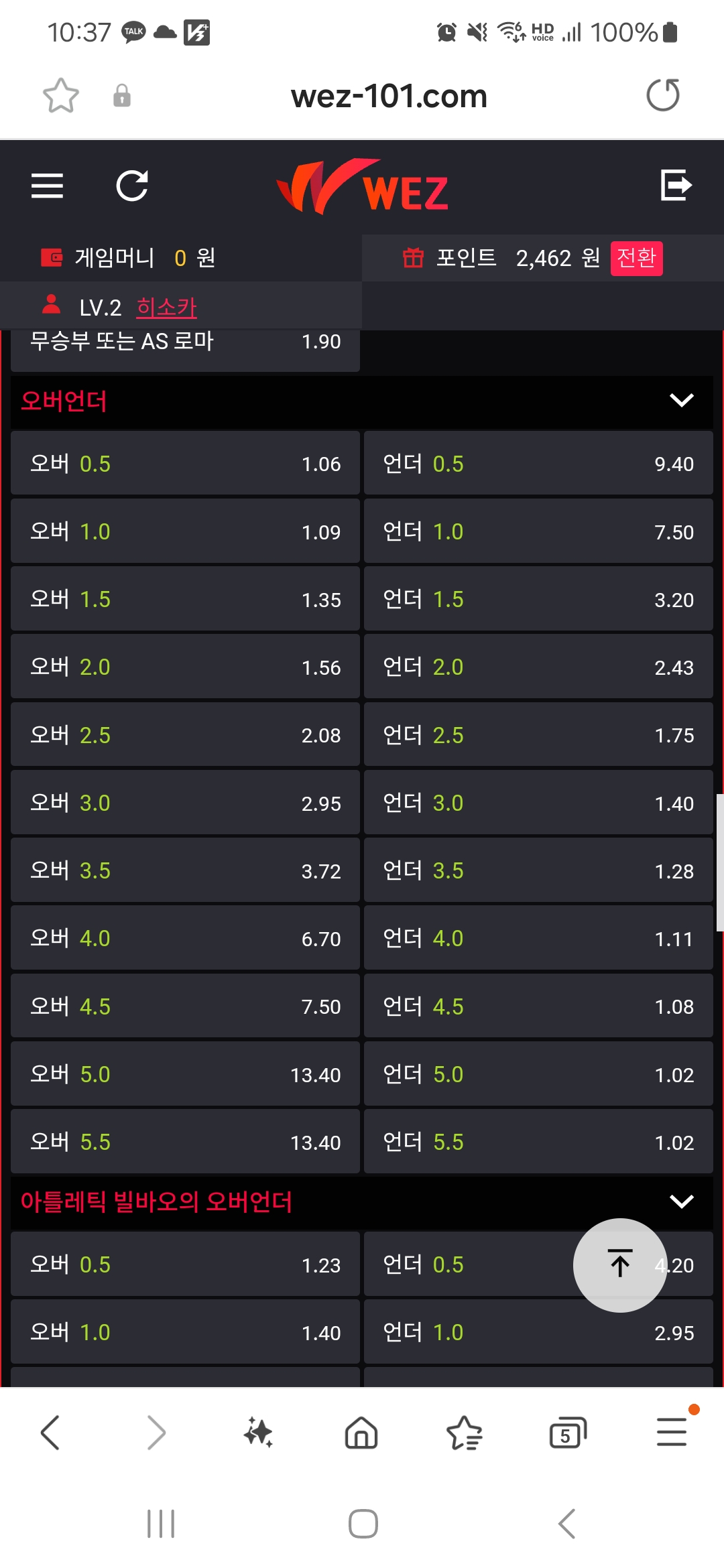Open the browser menu with the orange dot
This screenshot has height=1568, width=724.
tap(672, 1431)
